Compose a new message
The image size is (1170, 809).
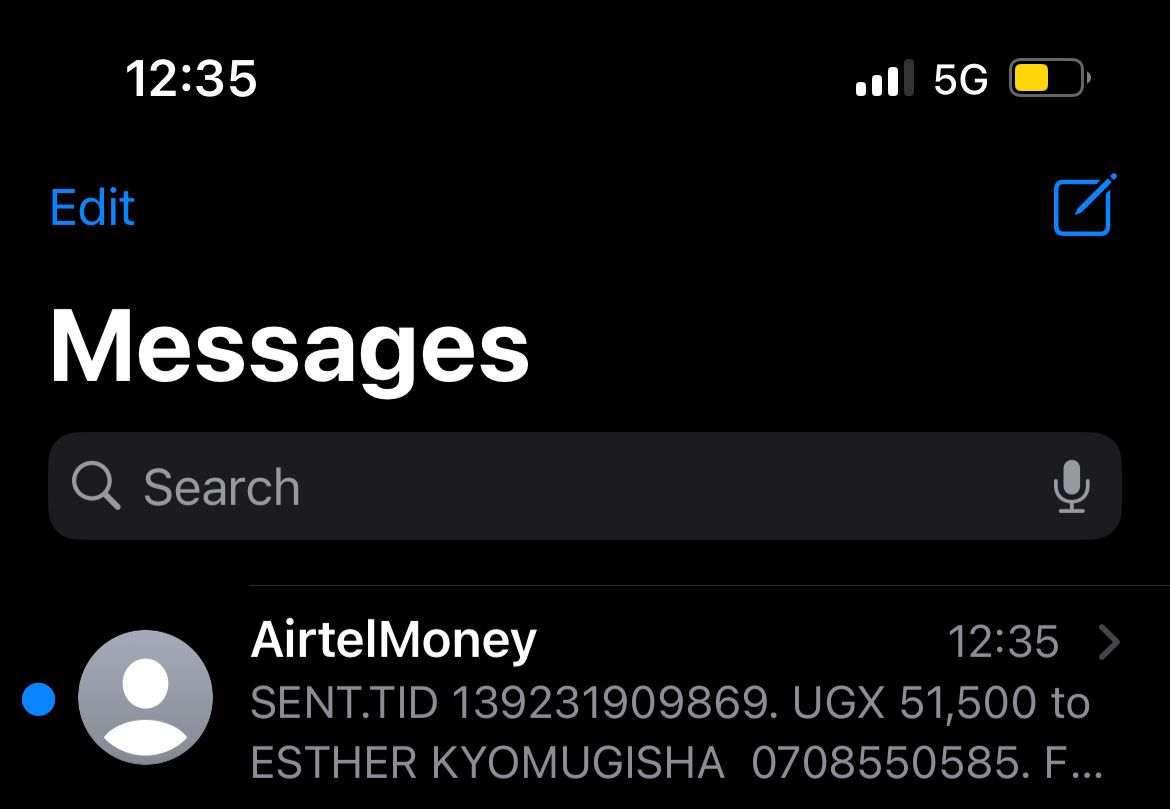(1085, 204)
